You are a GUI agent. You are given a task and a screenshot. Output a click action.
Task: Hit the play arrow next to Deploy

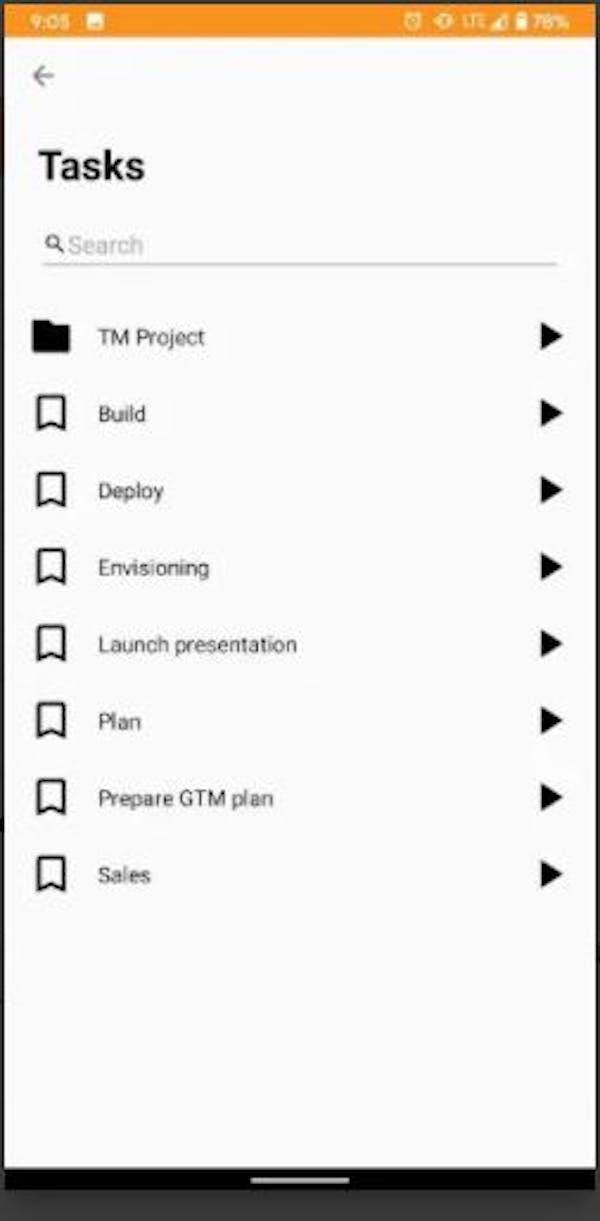(551, 490)
